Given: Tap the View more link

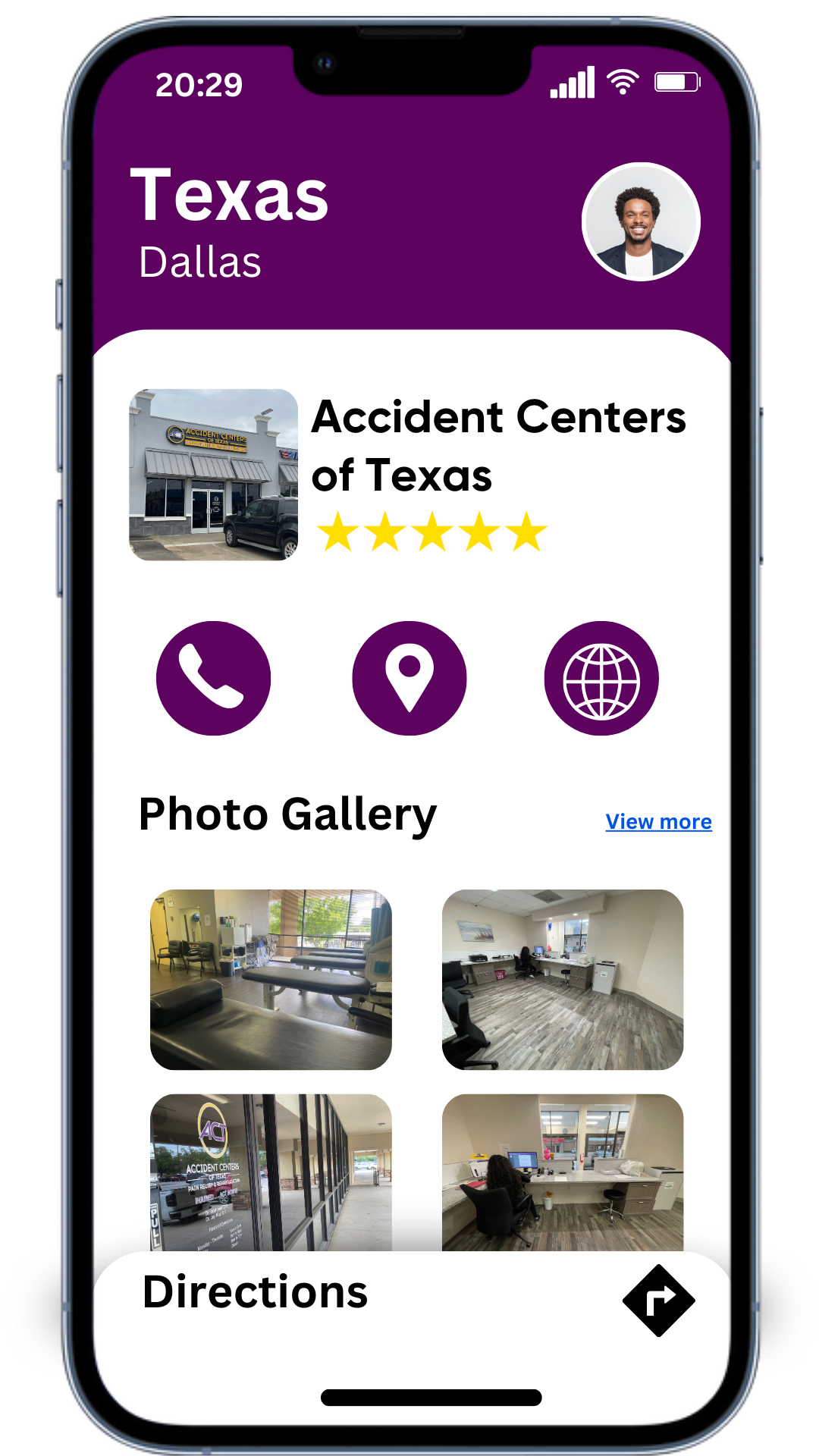Looking at the screenshot, I should pyautogui.click(x=658, y=821).
